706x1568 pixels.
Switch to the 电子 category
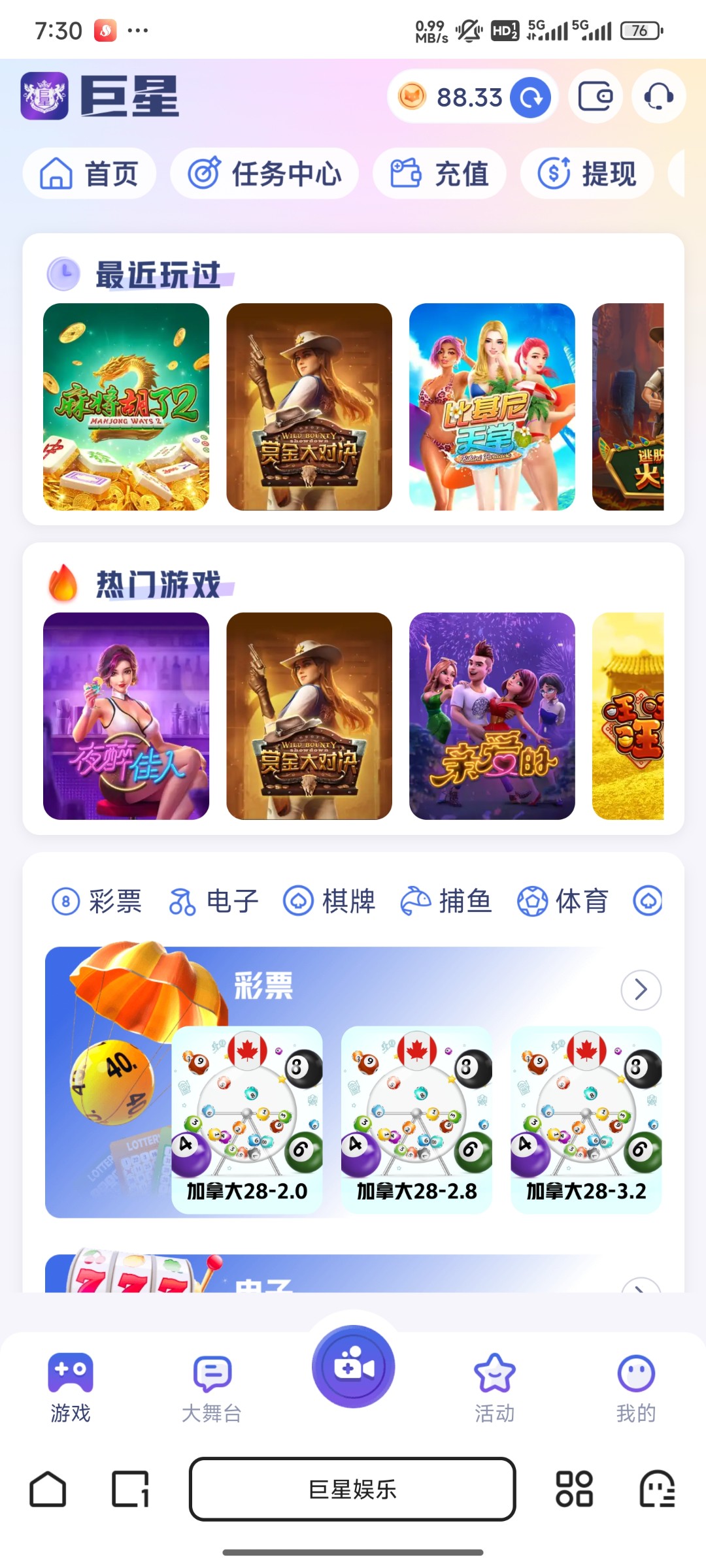[214, 902]
